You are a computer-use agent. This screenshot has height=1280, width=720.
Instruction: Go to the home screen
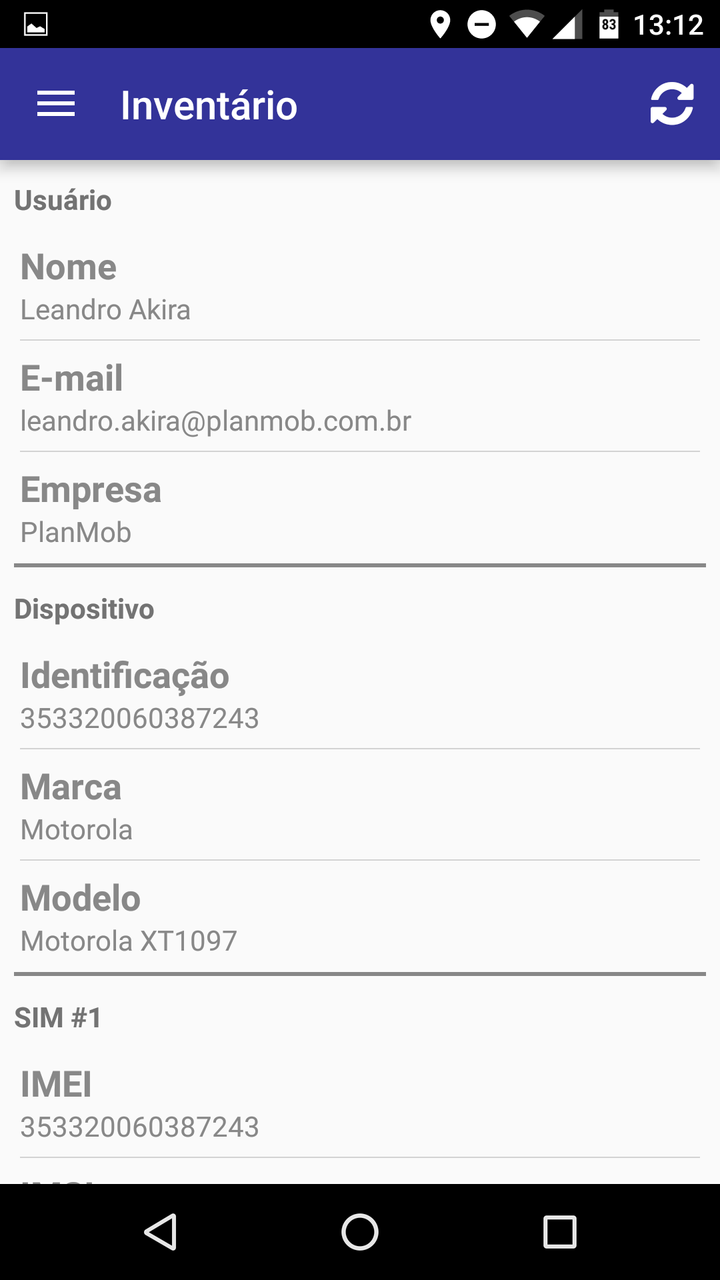coord(360,1232)
